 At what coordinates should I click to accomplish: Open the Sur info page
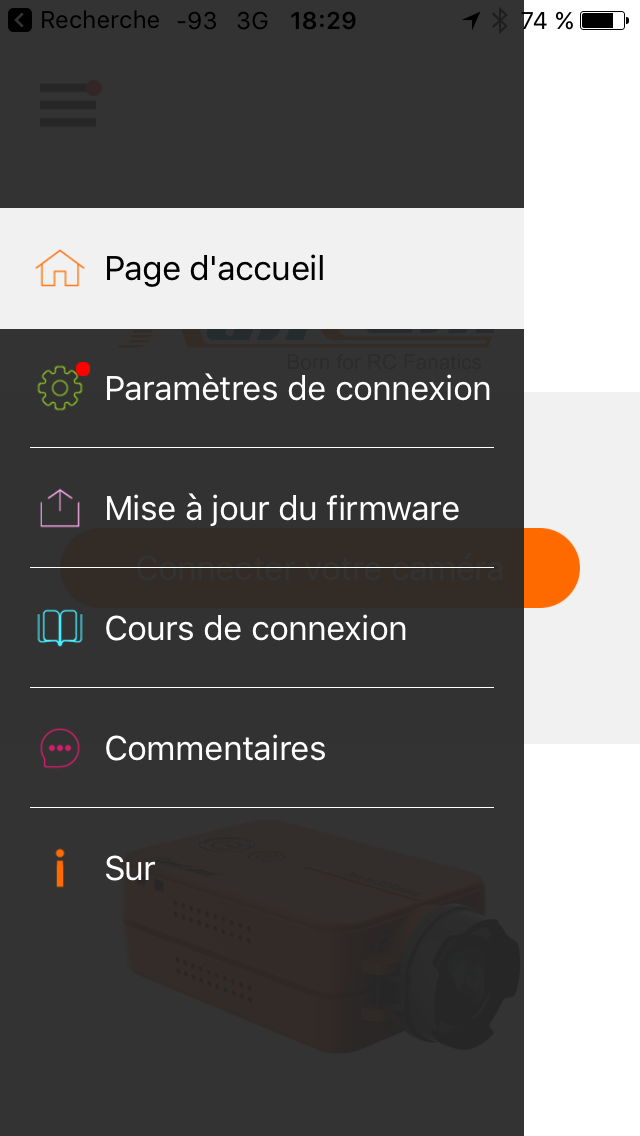(x=262, y=868)
